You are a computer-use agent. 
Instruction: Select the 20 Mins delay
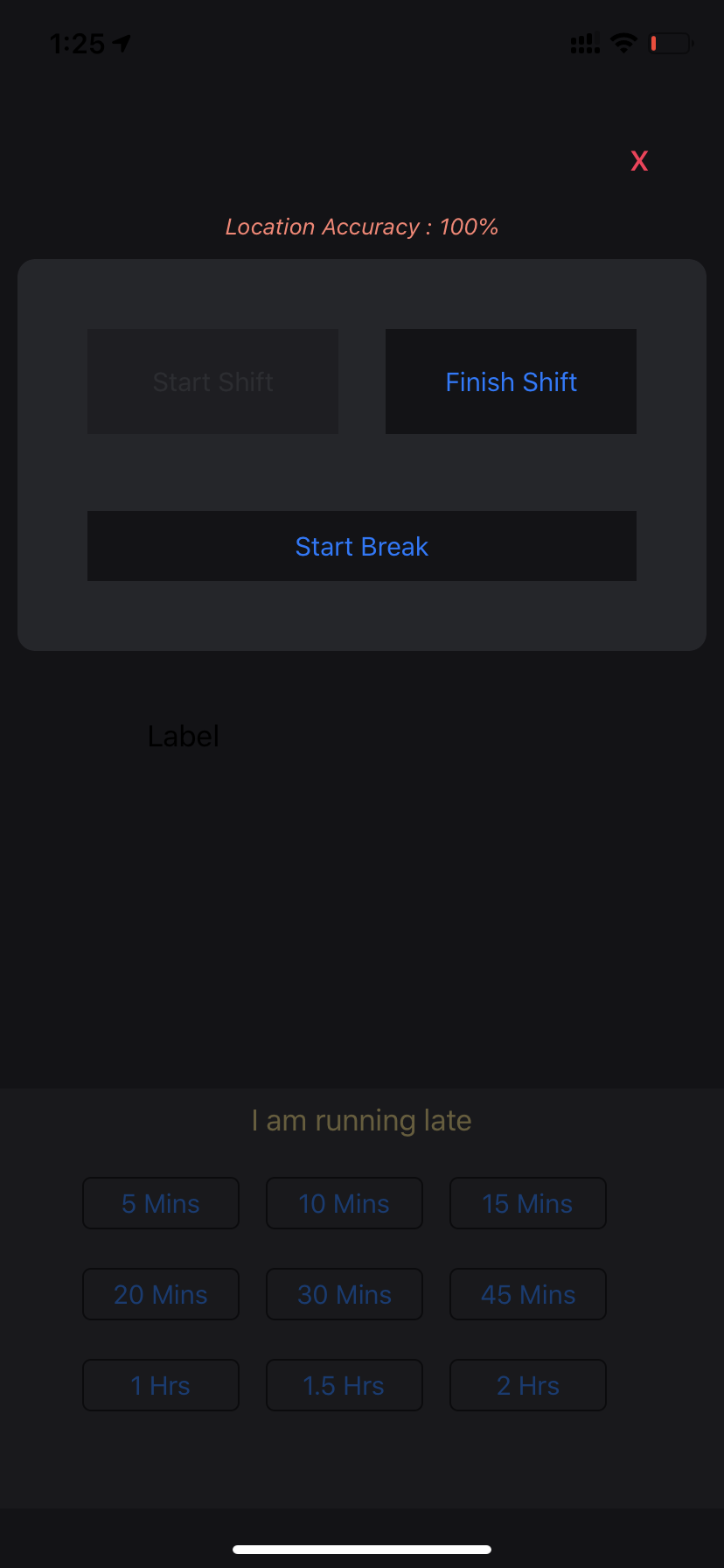[161, 1294]
